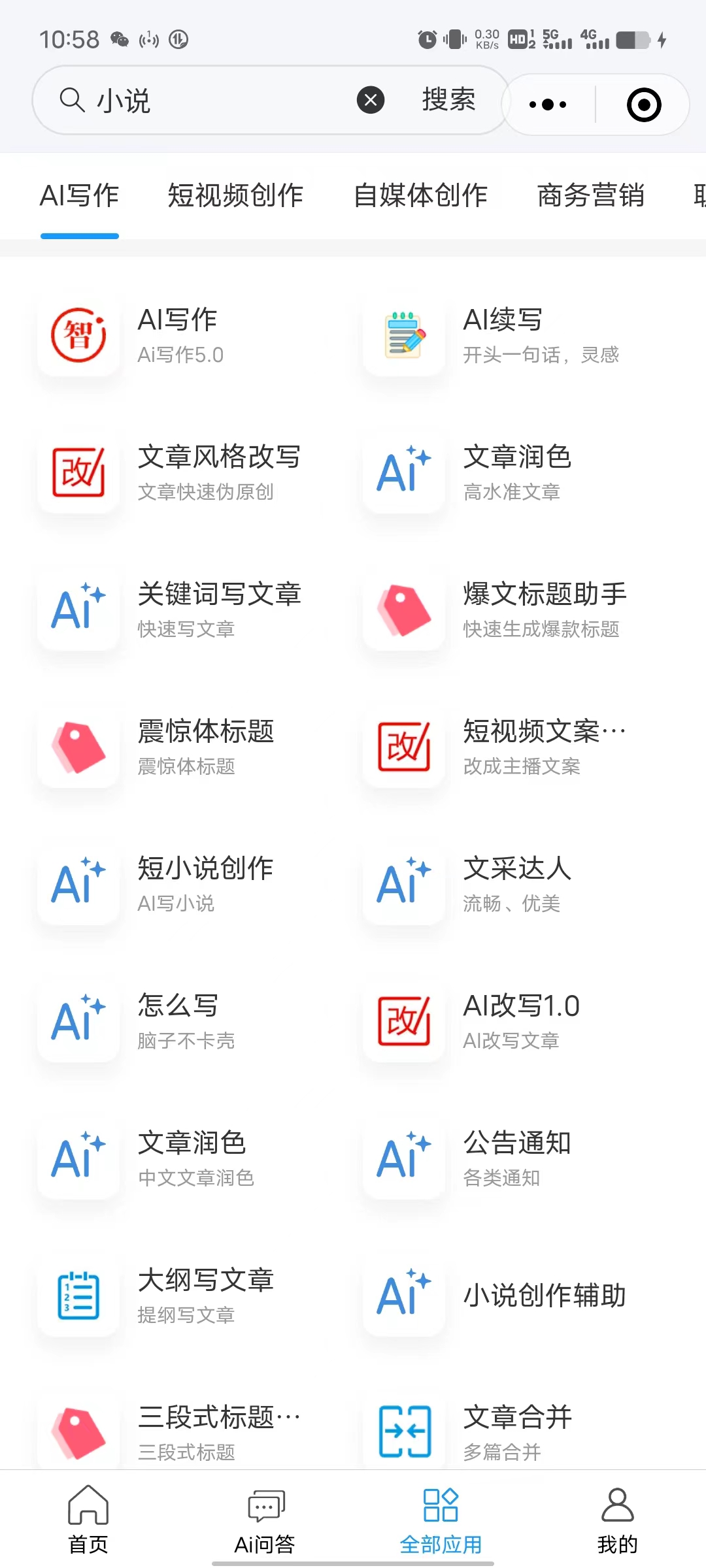Image resolution: width=706 pixels, height=1568 pixels.
Task: Close the mini program via the circle icon
Action: tap(644, 105)
